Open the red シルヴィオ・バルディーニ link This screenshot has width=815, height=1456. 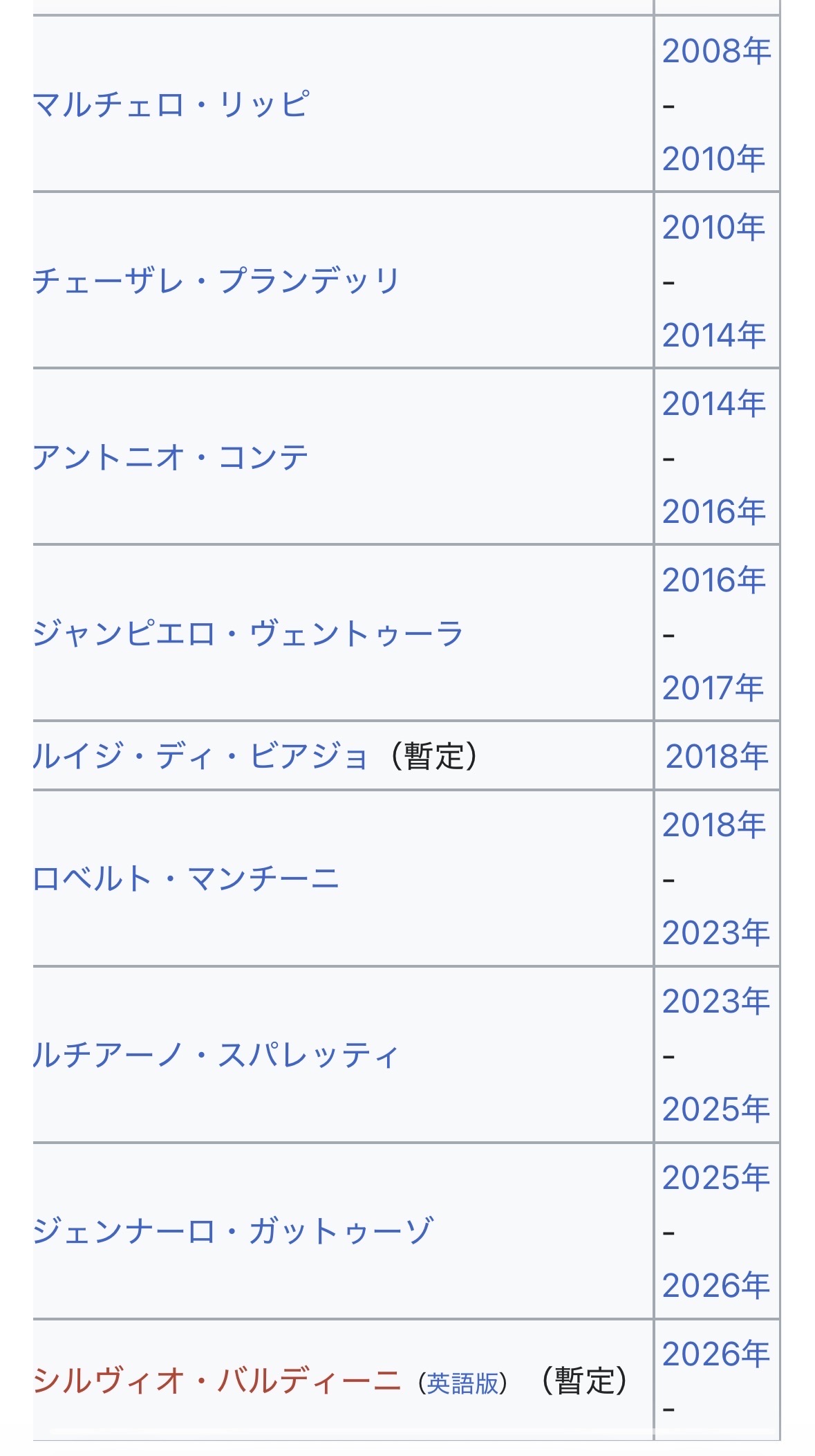click(217, 1381)
